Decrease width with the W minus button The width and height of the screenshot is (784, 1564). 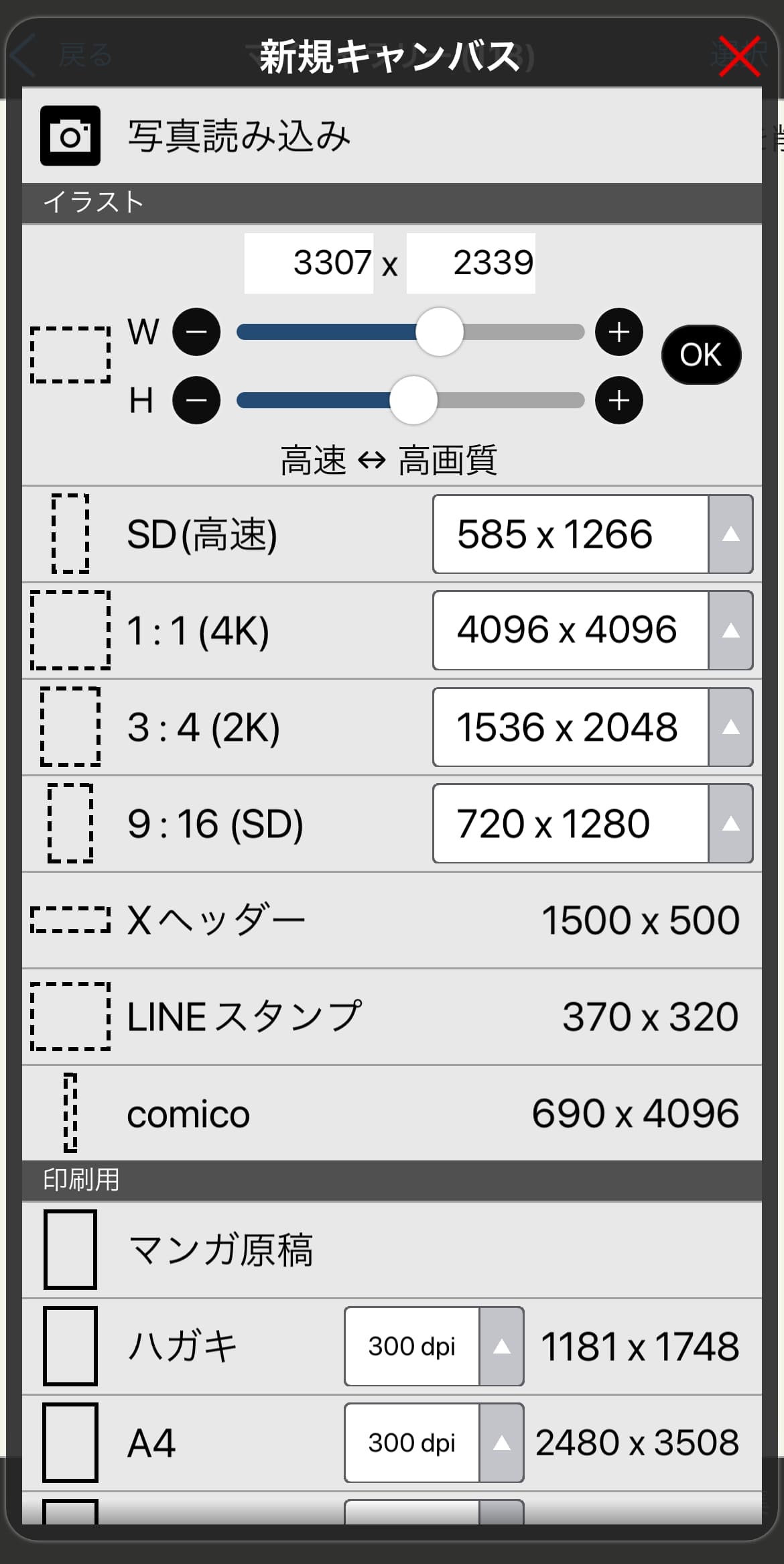click(x=196, y=332)
